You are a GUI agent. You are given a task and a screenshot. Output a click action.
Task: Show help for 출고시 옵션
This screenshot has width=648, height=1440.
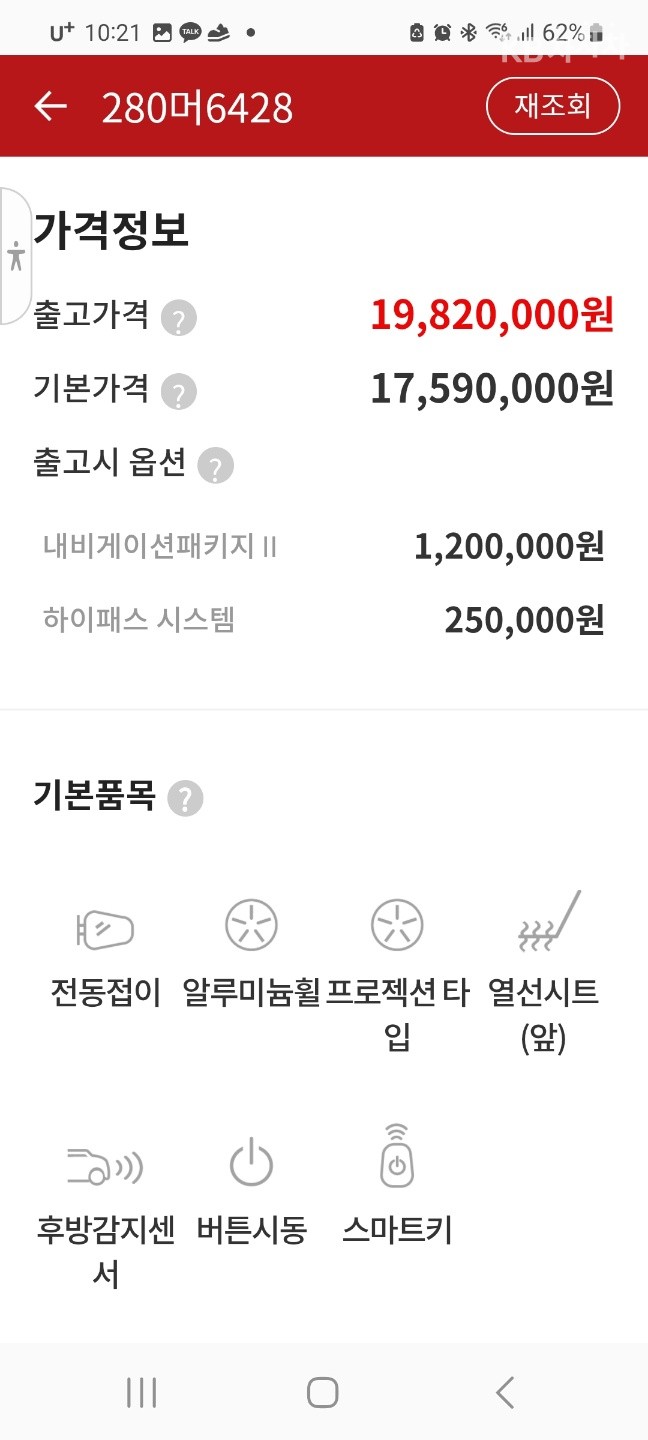pyautogui.click(x=215, y=466)
